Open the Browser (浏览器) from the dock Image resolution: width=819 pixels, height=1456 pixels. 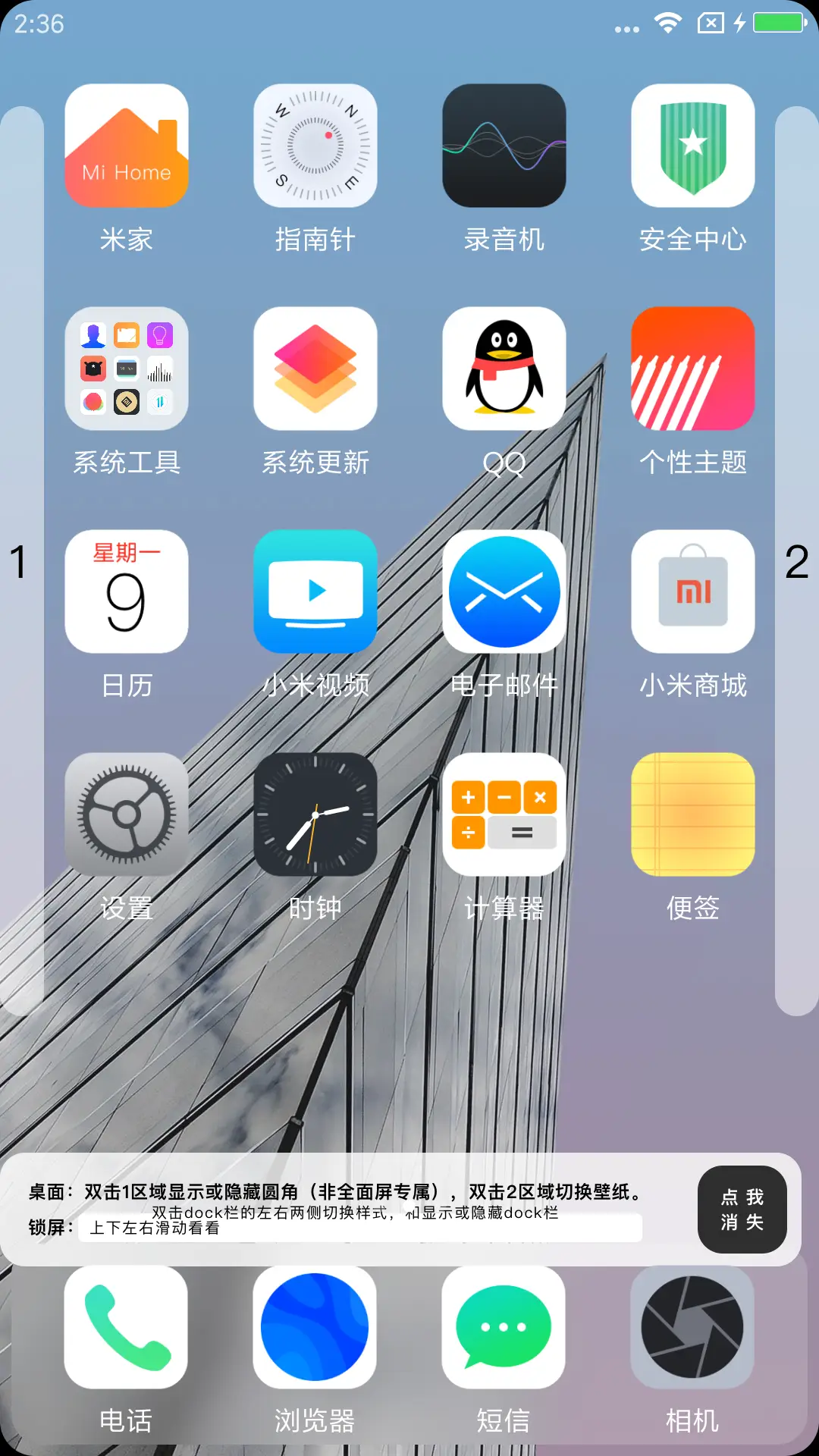pos(315,1327)
